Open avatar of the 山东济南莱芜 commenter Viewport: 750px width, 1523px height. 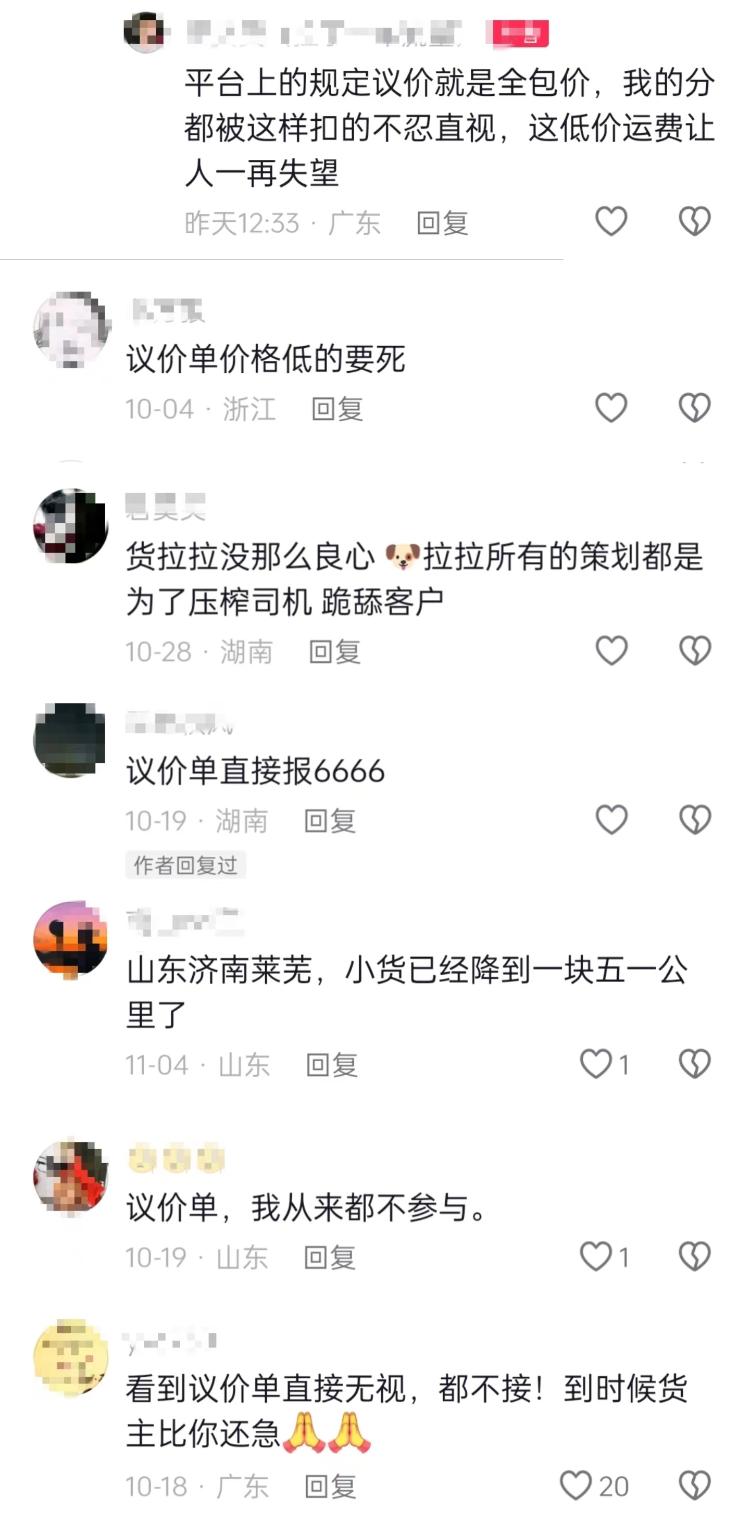pos(70,939)
